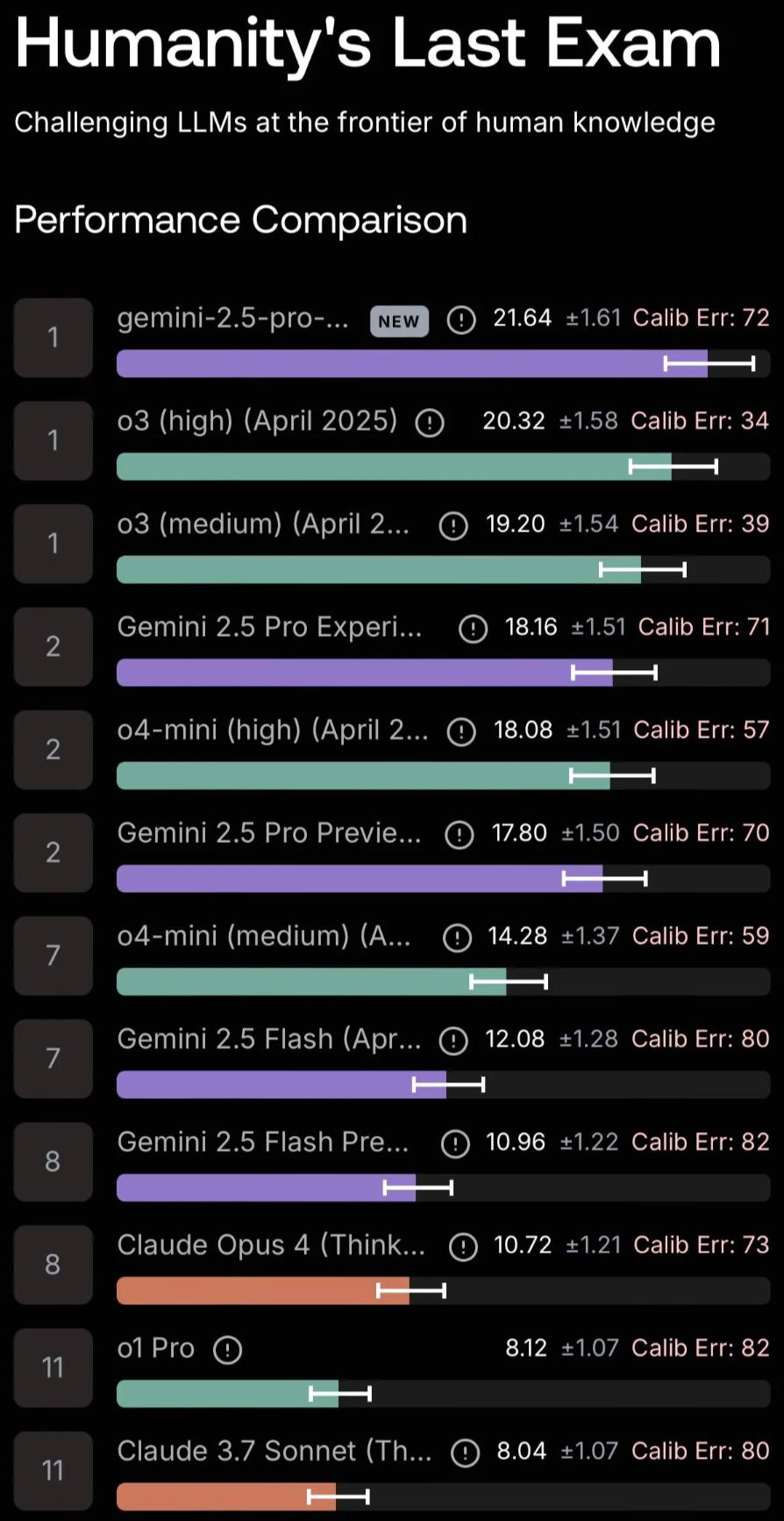Tap info icon for Gemini 2.5 Flash (Apr...
784x1521 pixels.
click(x=453, y=1041)
